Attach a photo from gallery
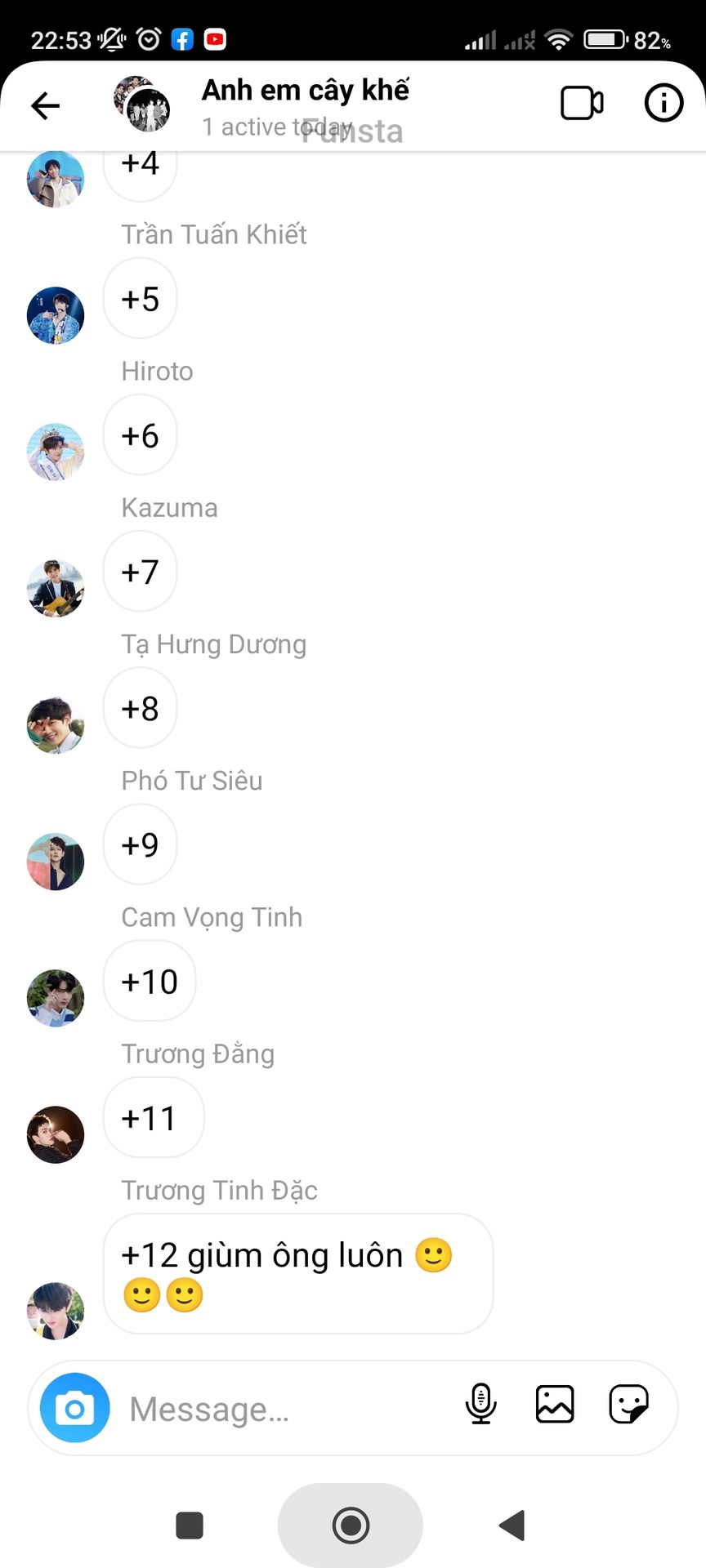The width and height of the screenshot is (706, 1568). coord(554,1404)
